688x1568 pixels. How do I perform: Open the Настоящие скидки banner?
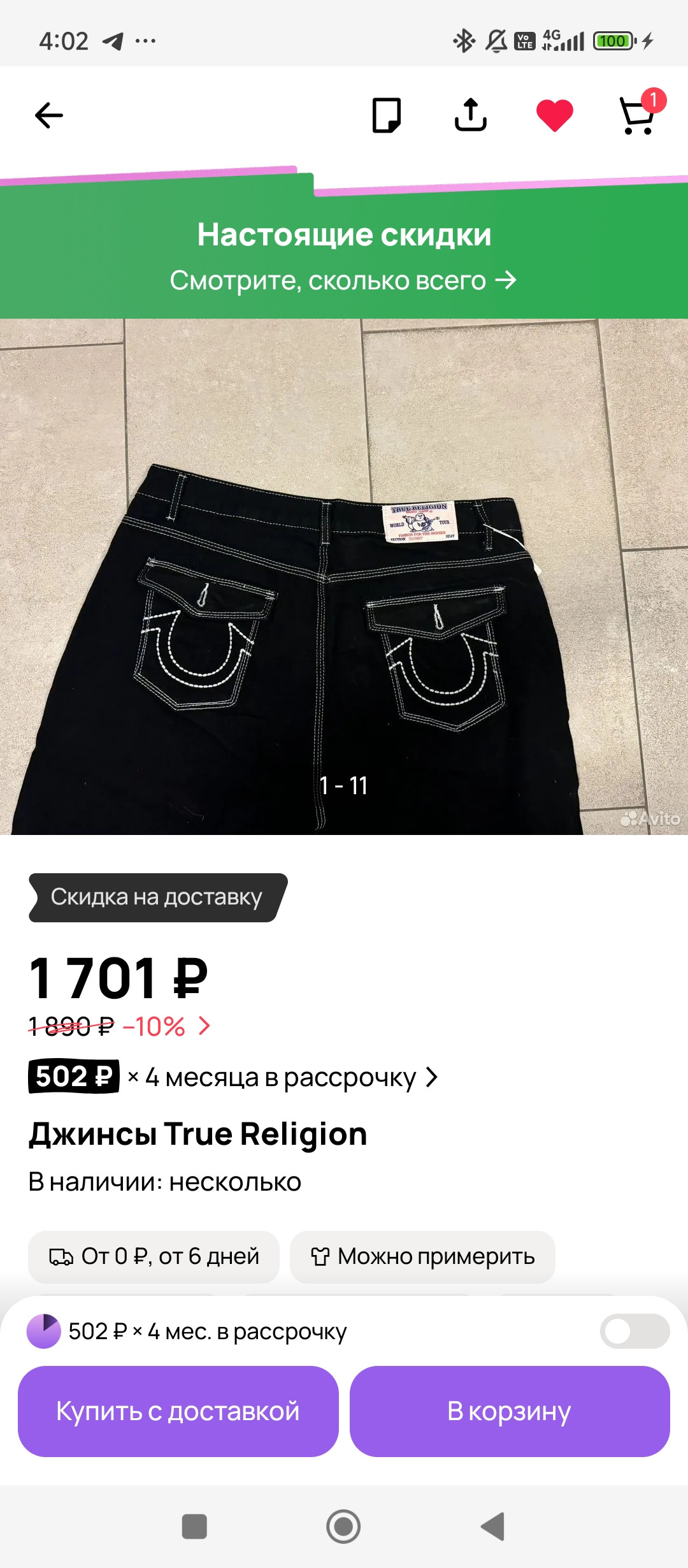[x=344, y=256]
